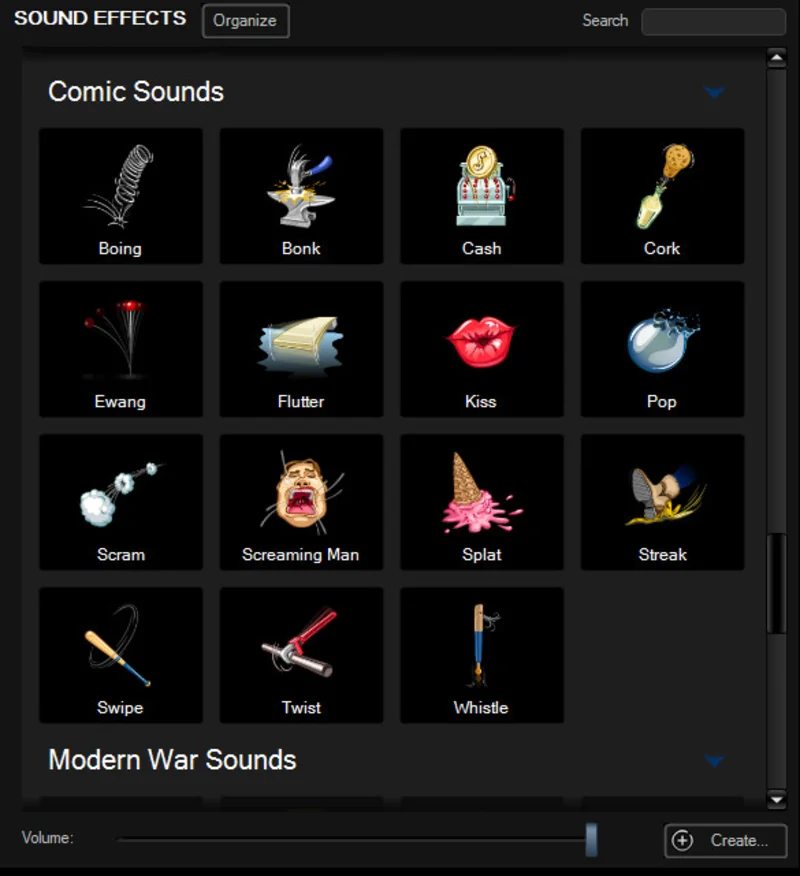Open the Organize button
Image resolution: width=800 pixels, height=876 pixels.
tap(246, 21)
